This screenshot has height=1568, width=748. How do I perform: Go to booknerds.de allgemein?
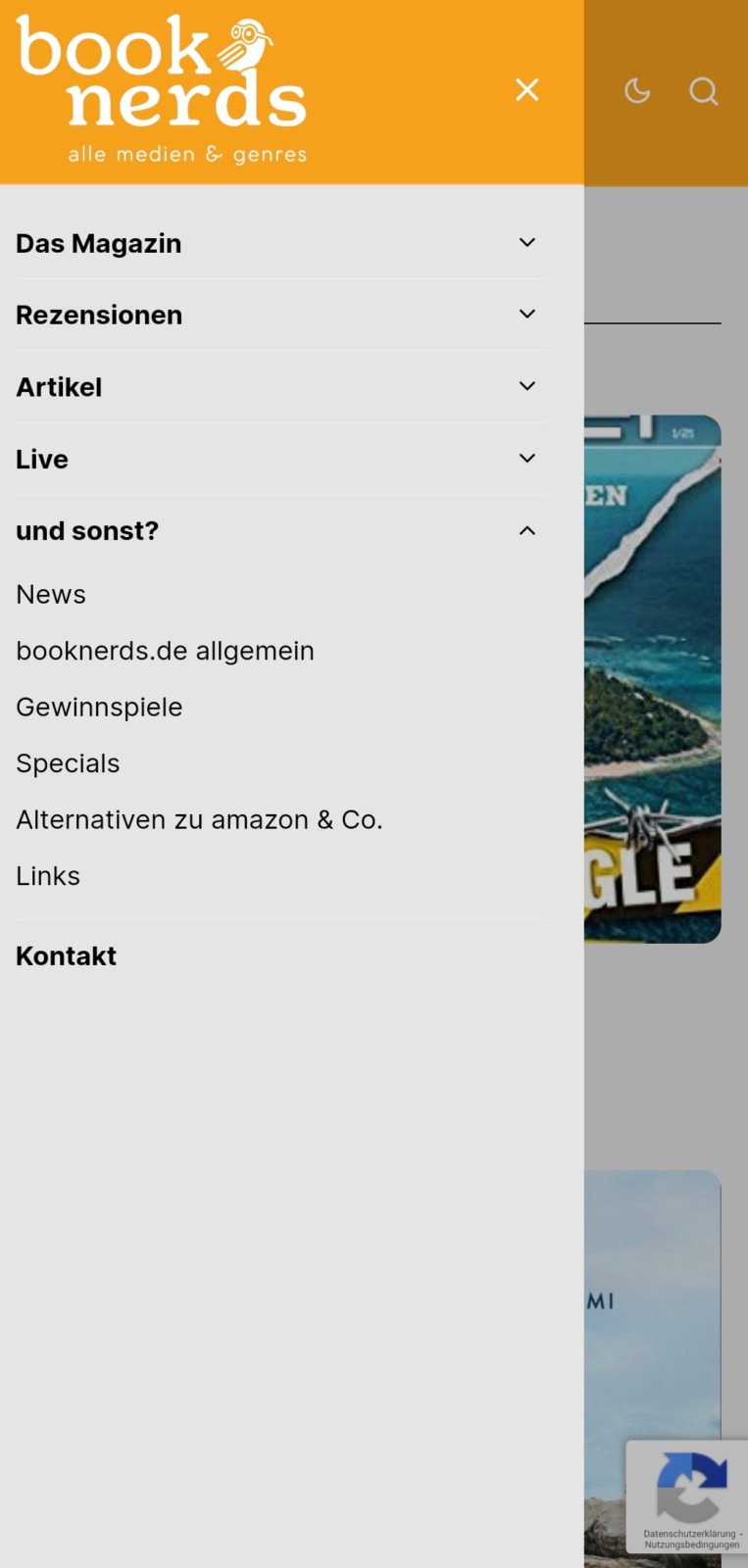coord(165,651)
